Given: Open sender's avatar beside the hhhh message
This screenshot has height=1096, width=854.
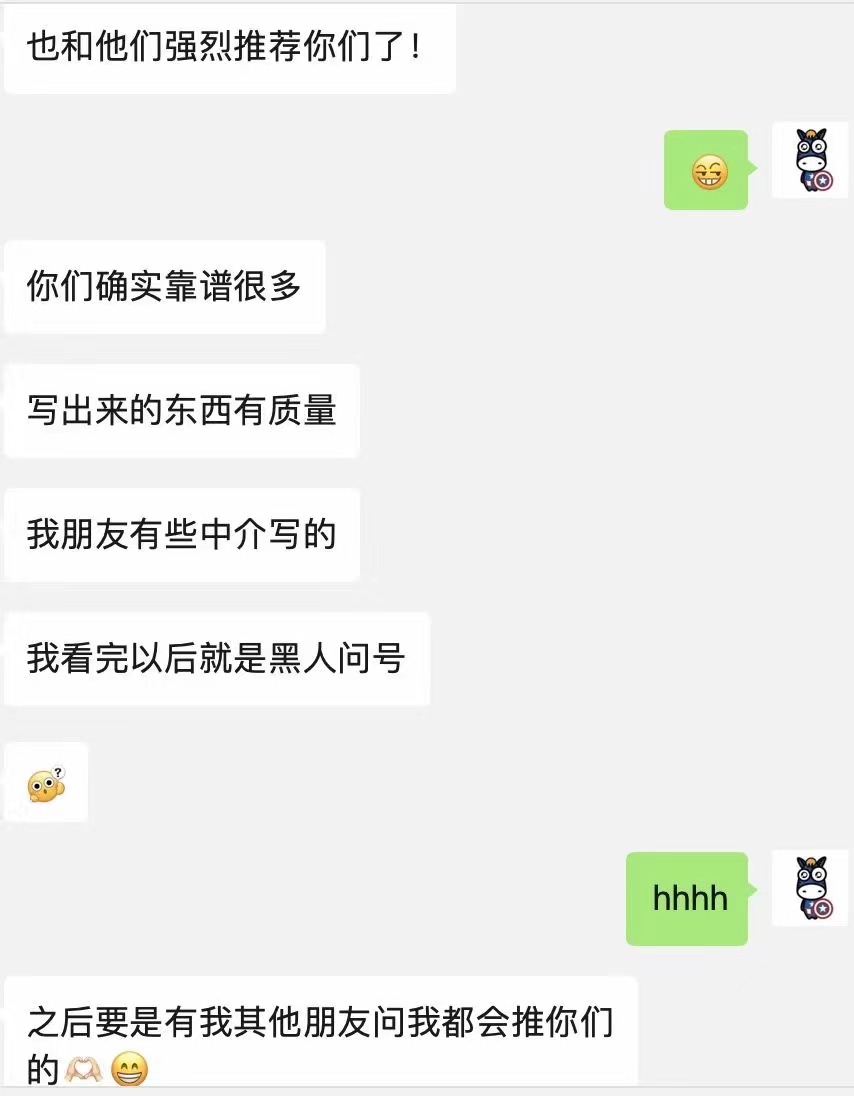Looking at the screenshot, I should pos(810,888).
